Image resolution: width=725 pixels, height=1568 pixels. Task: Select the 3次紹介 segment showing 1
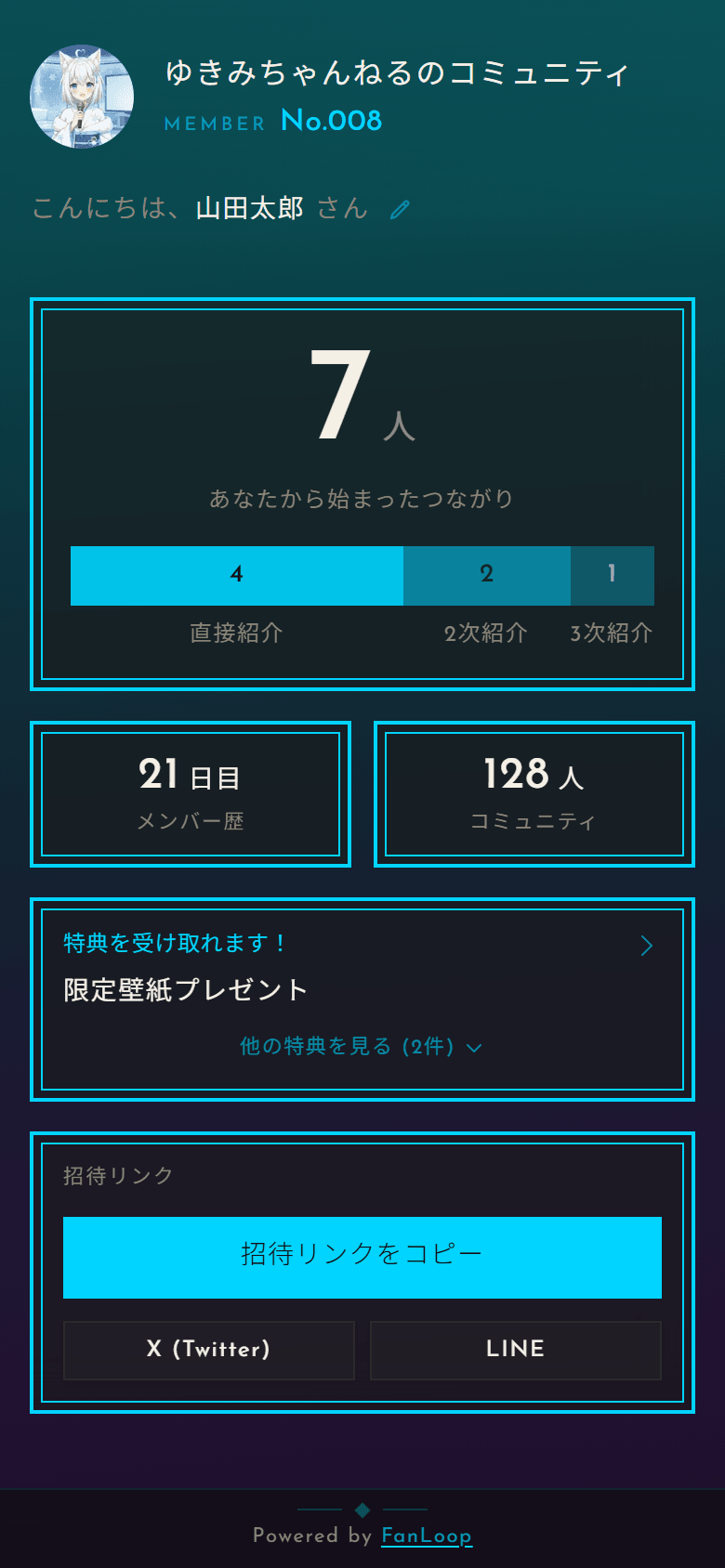click(613, 576)
